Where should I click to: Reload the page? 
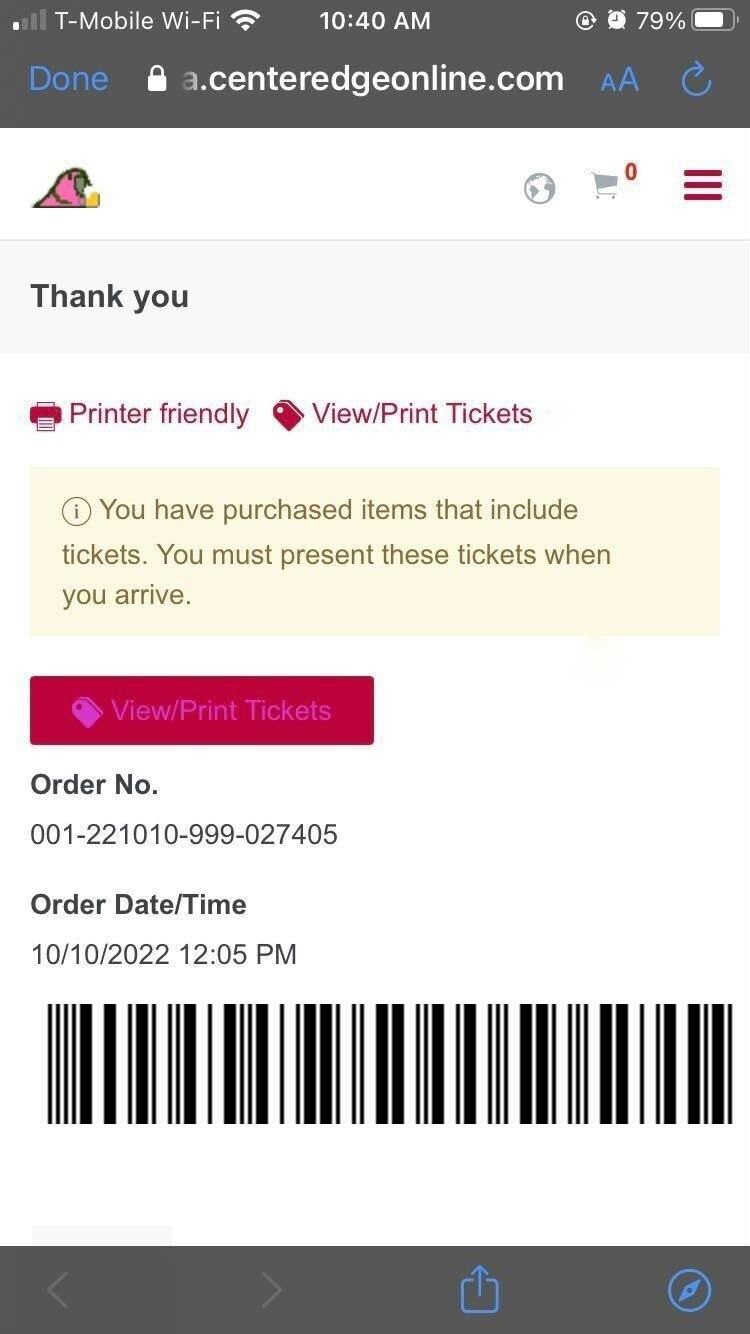[x=696, y=79]
